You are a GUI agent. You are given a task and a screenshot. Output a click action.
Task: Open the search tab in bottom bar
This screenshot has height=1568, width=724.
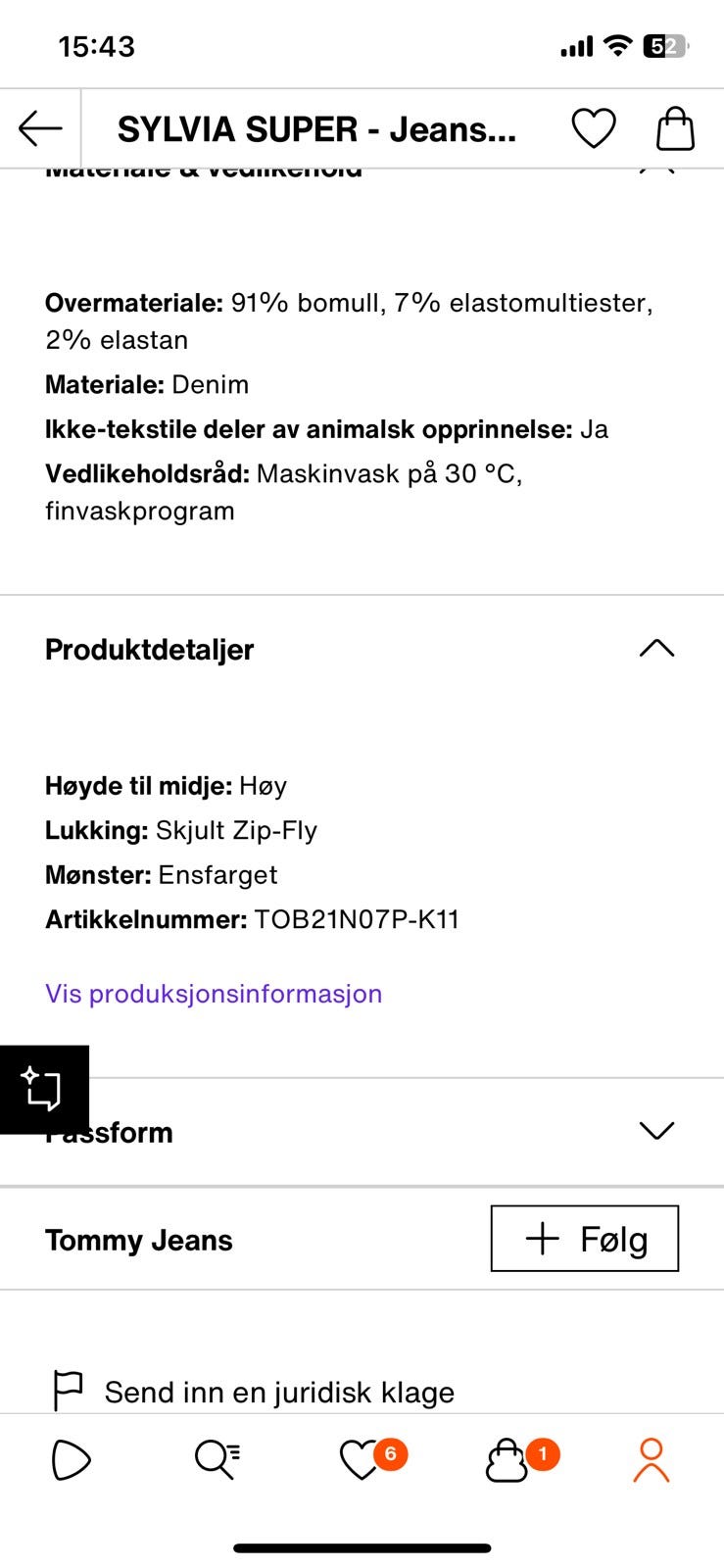point(217,1460)
